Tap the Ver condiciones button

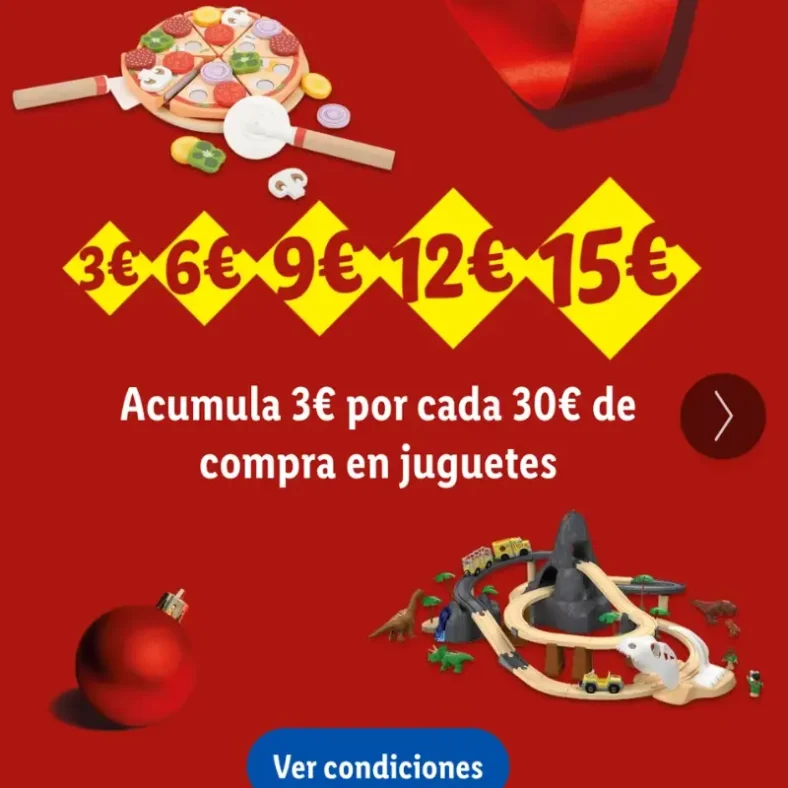(378, 765)
